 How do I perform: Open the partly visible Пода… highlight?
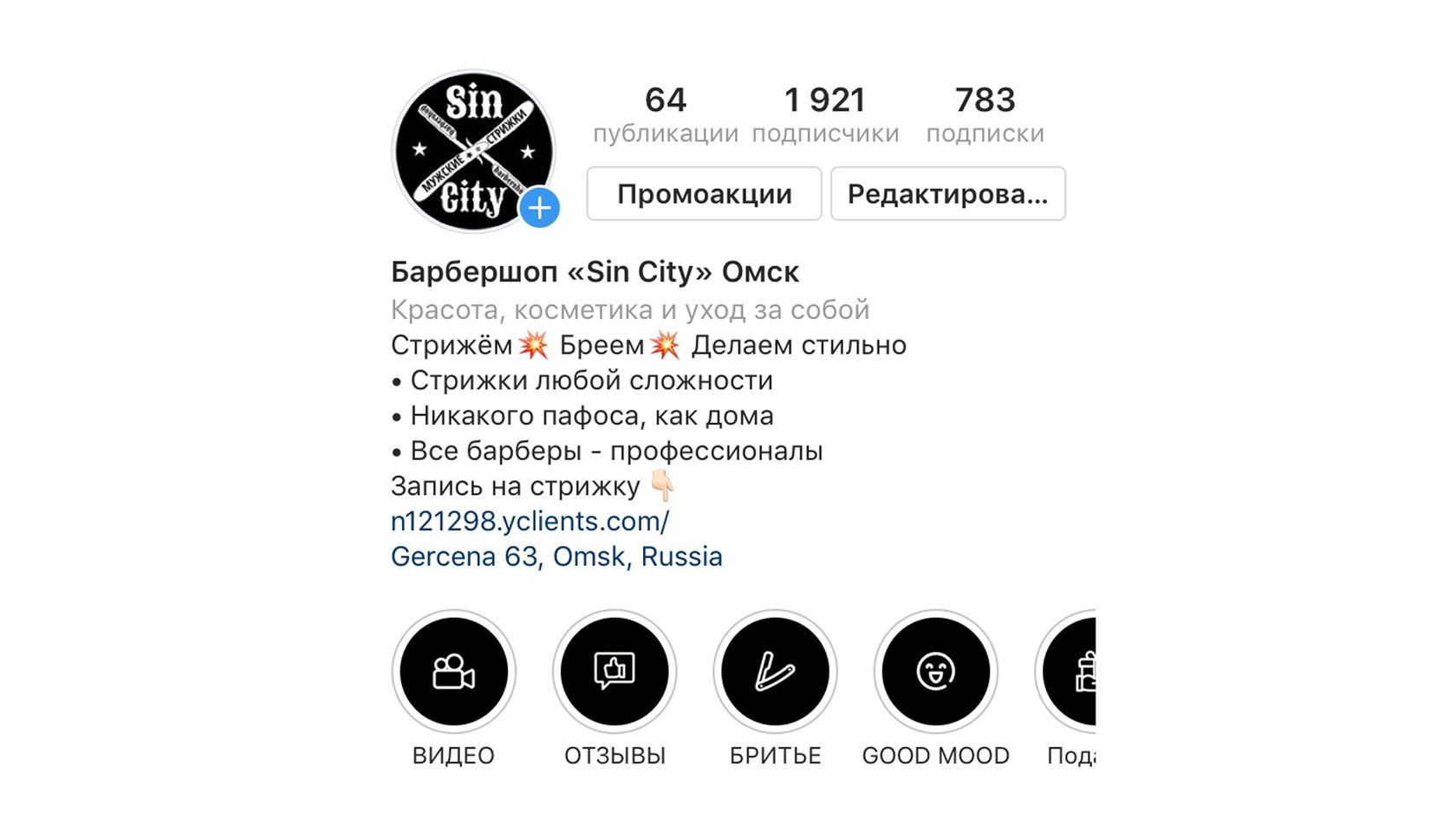pyautogui.click(x=1071, y=672)
